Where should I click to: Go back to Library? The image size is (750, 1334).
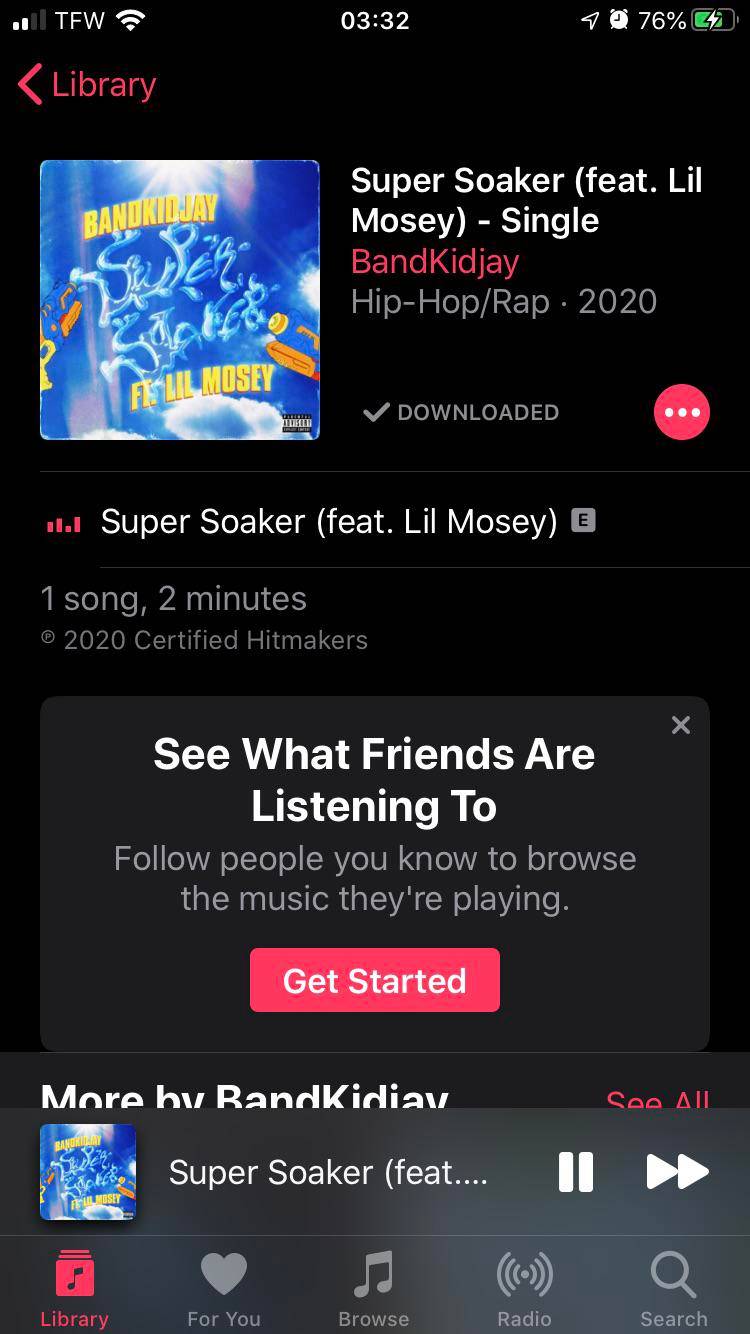click(88, 85)
